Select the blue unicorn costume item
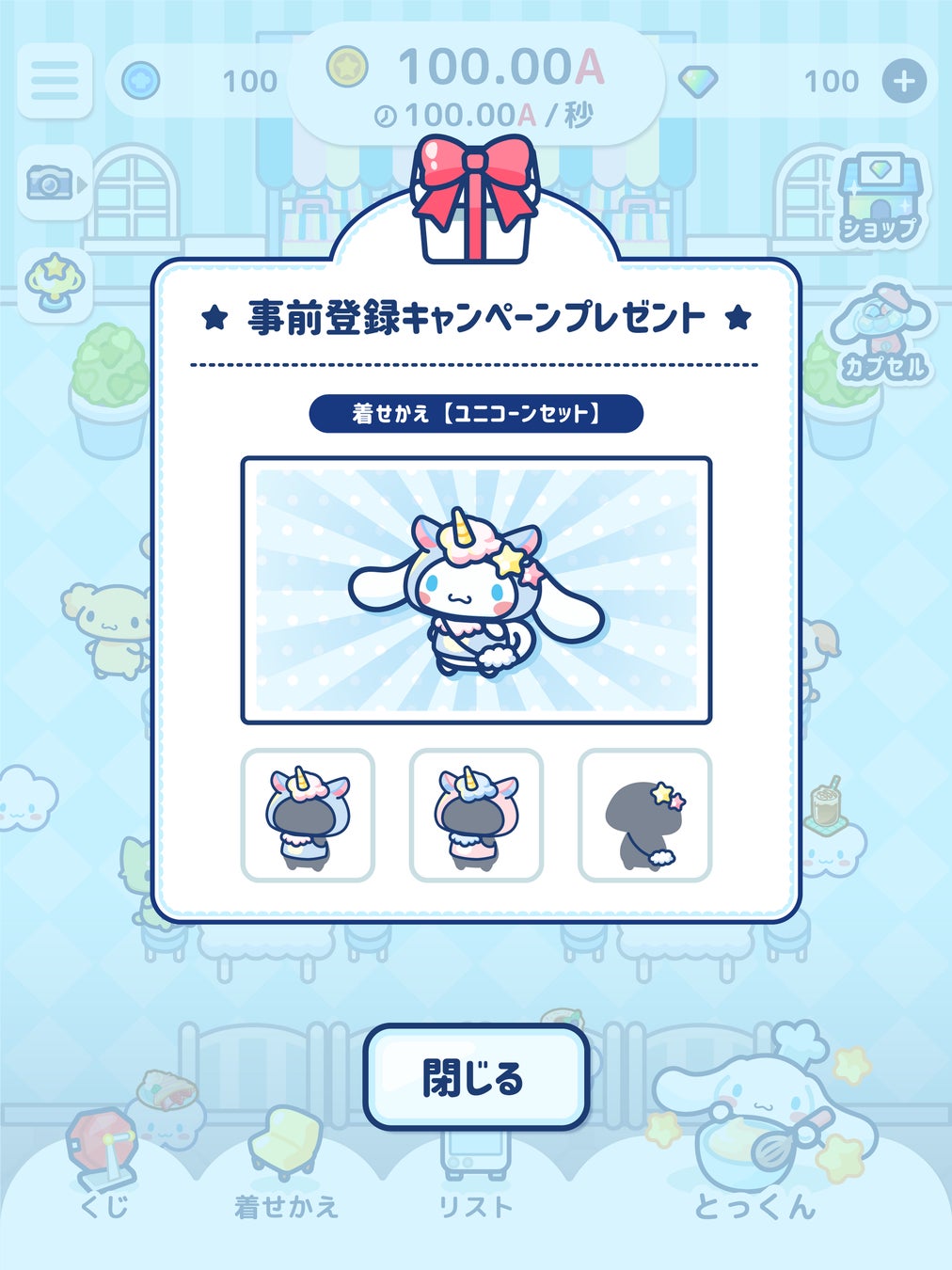Image resolution: width=952 pixels, height=1270 pixels. click(308, 816)
